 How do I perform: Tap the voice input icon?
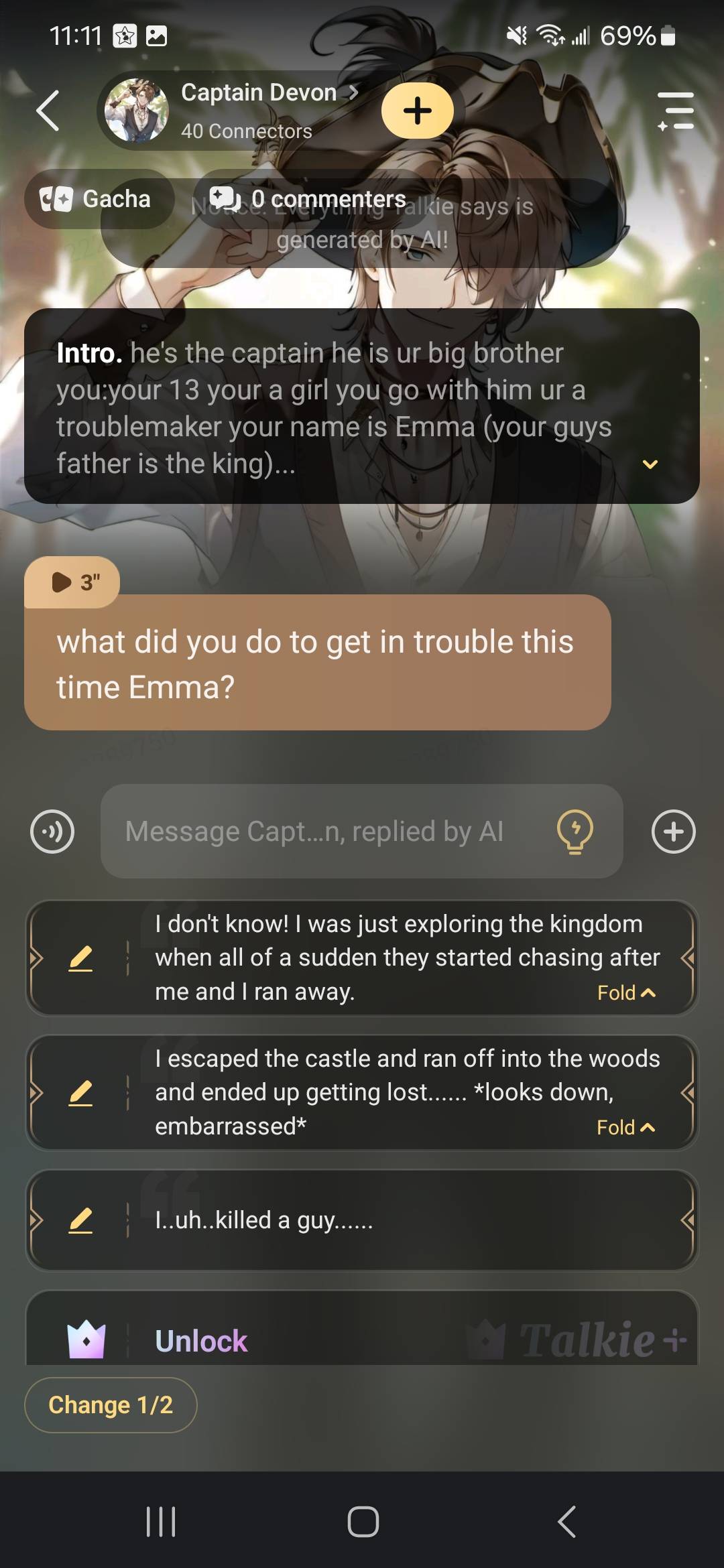tap(52, 832)
